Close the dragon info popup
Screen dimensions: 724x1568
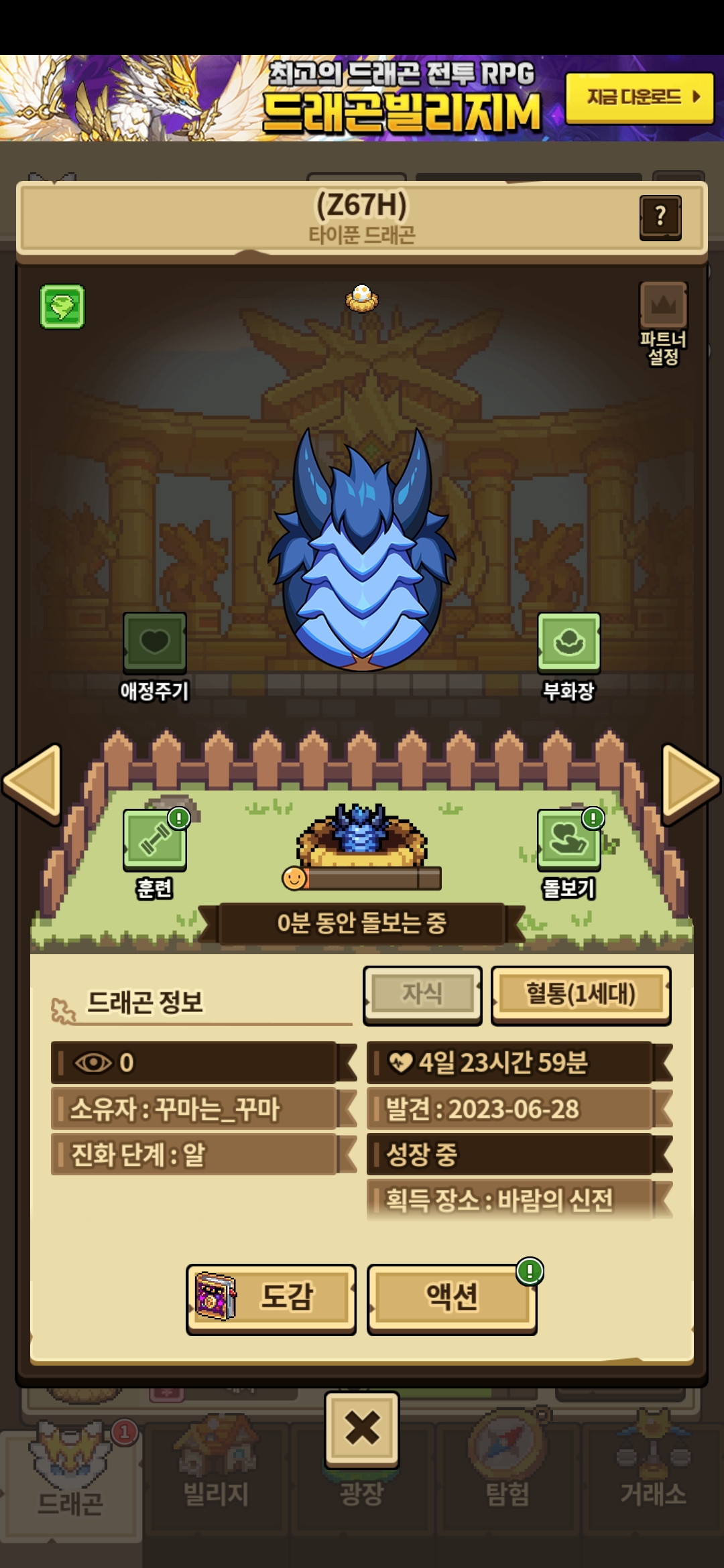coord(362,1429)
